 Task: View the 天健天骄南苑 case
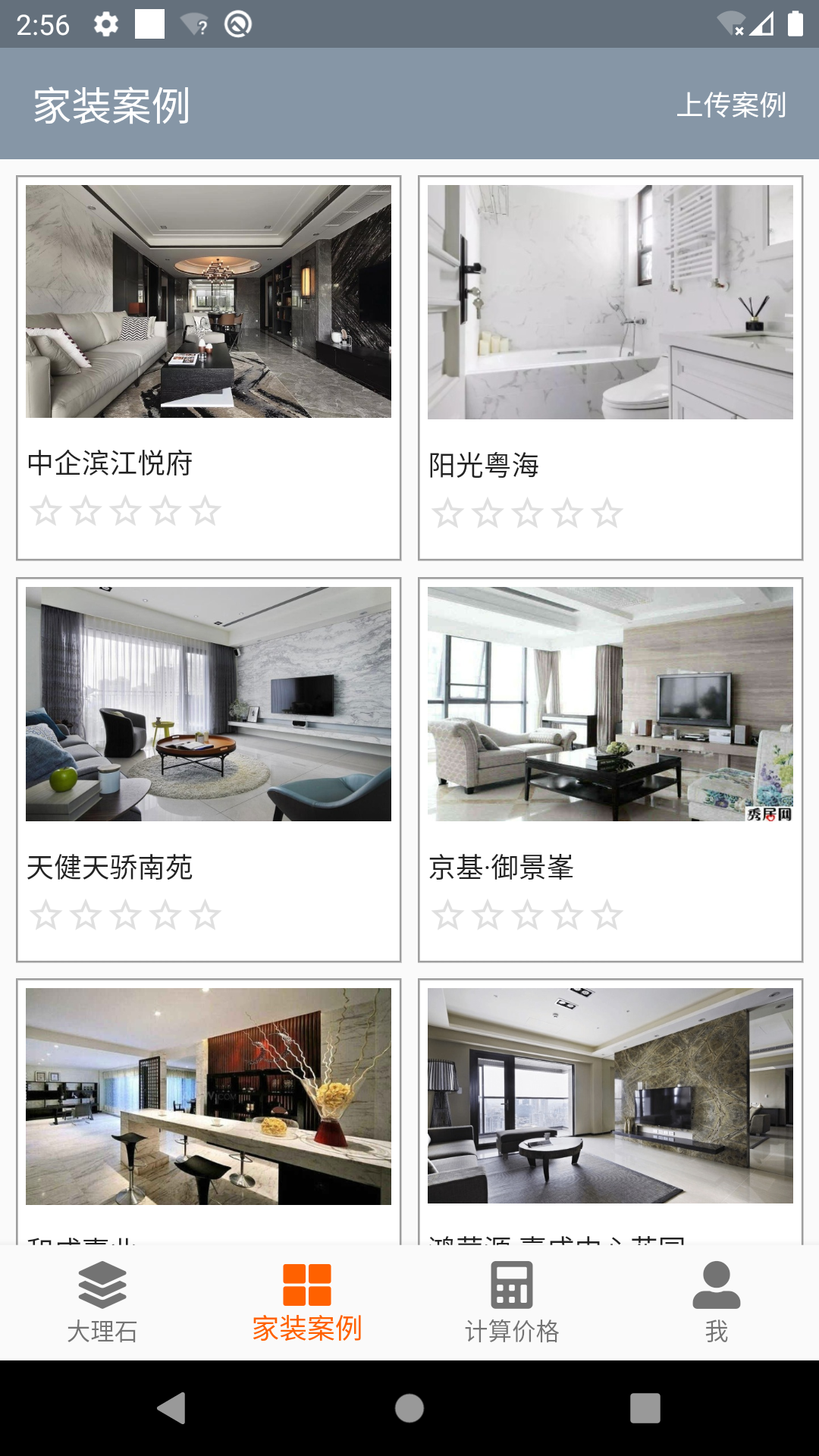(209, 769)
